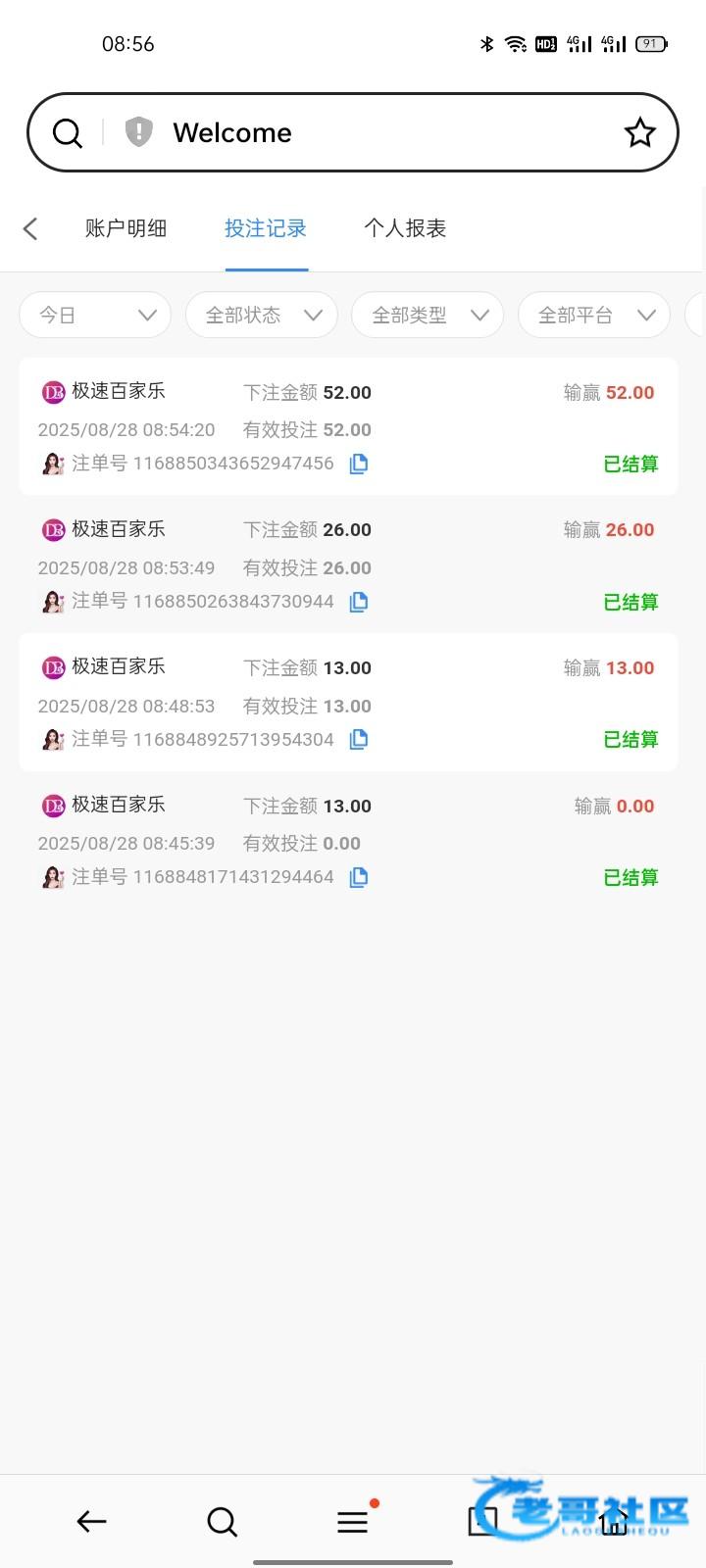Select the 投注记录 tab
The height and width of the screenshot is (1568, 706).
pos(266,229)
